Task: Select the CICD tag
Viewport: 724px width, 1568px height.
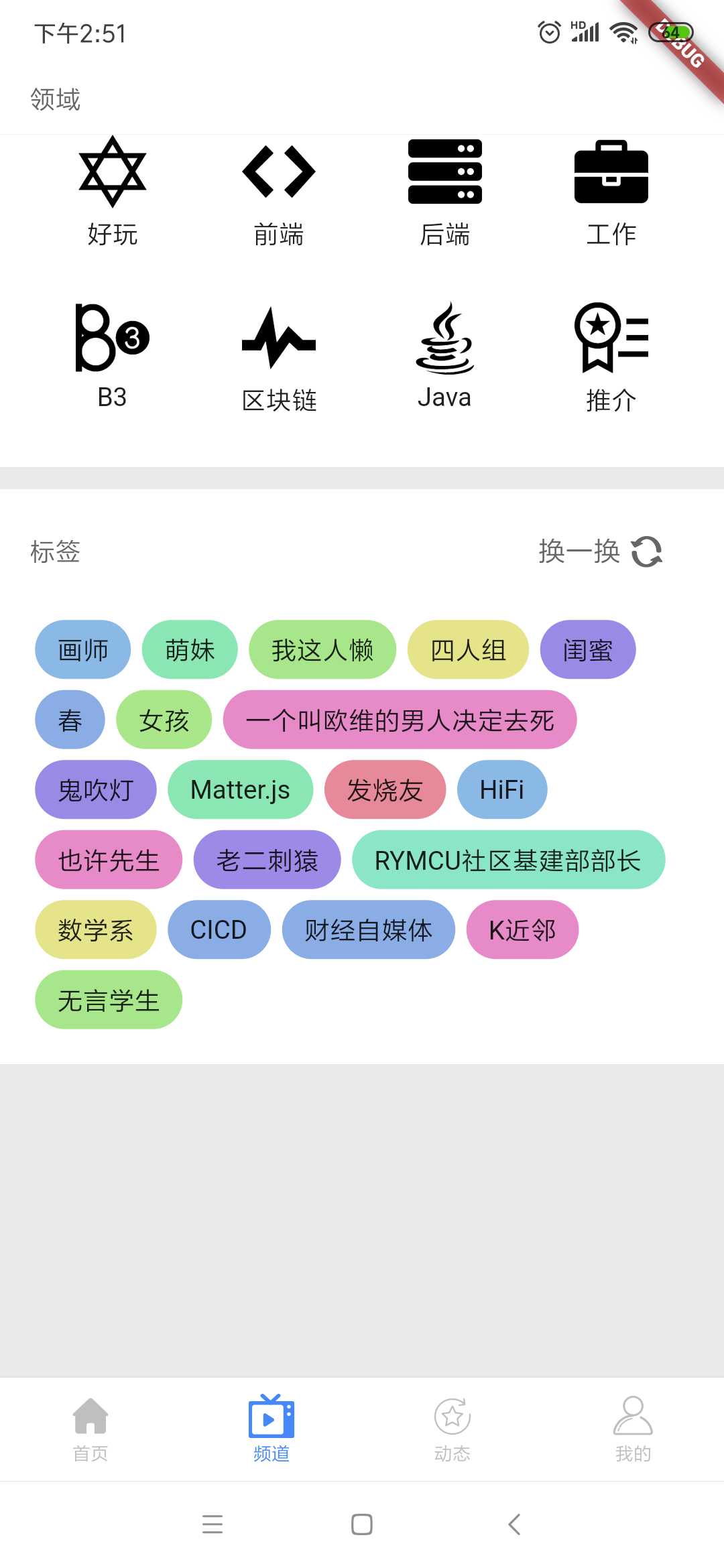Action: pos(219,930)
